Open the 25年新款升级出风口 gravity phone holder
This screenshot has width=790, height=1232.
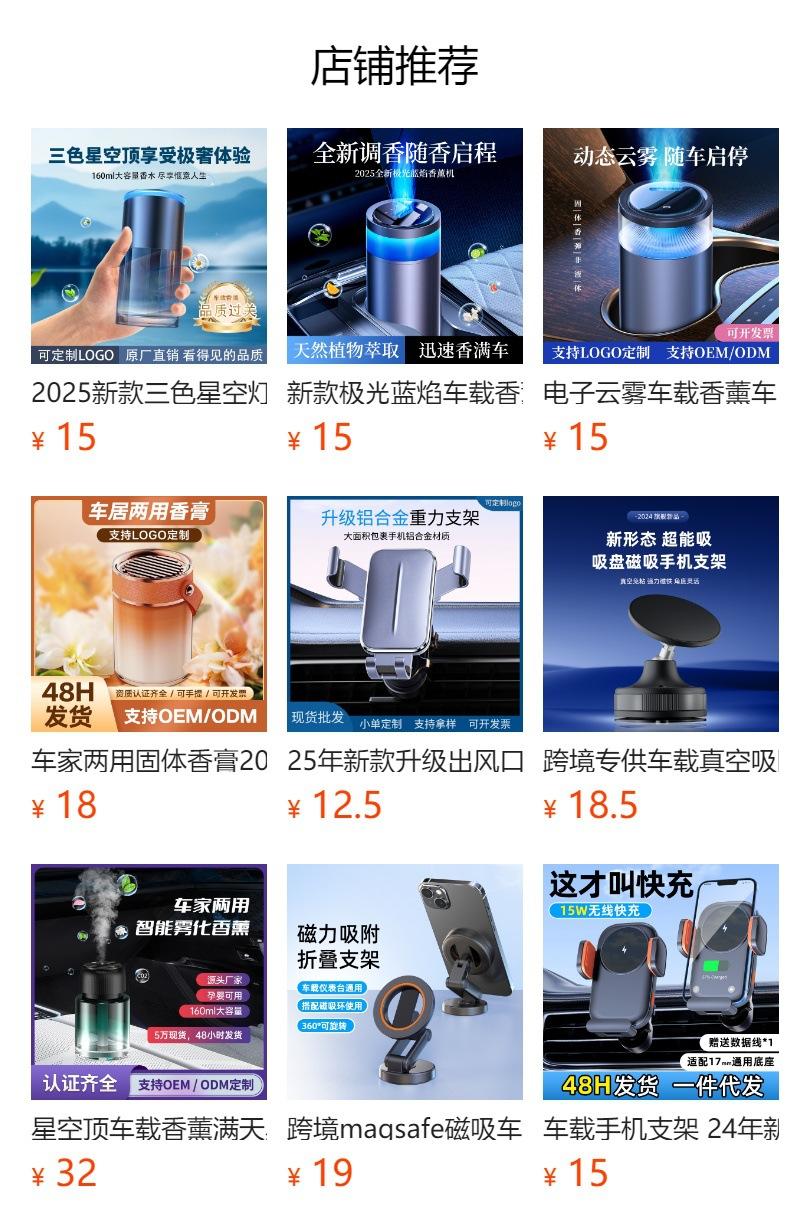(x=405, y=660)
